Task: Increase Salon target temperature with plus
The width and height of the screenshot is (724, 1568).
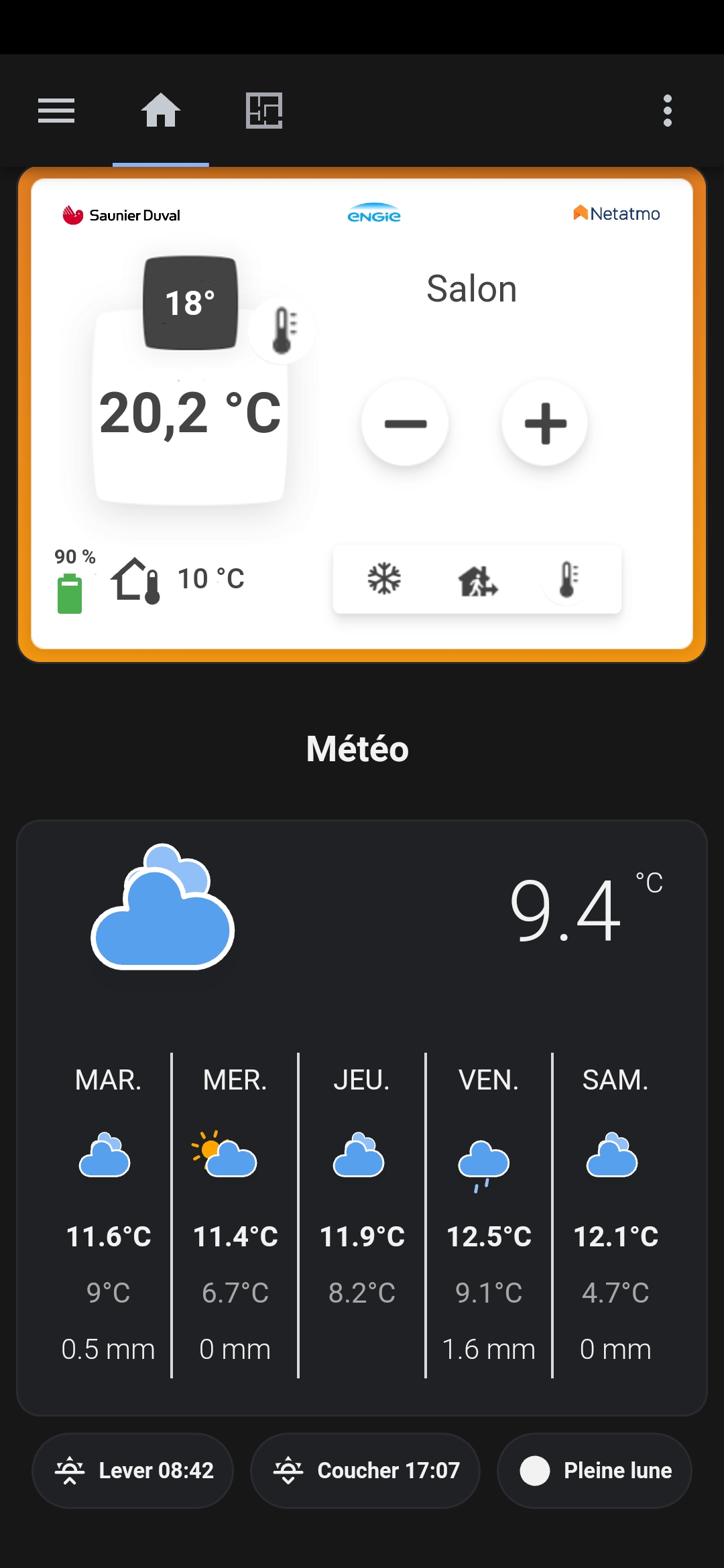Action: click(545, 423)
